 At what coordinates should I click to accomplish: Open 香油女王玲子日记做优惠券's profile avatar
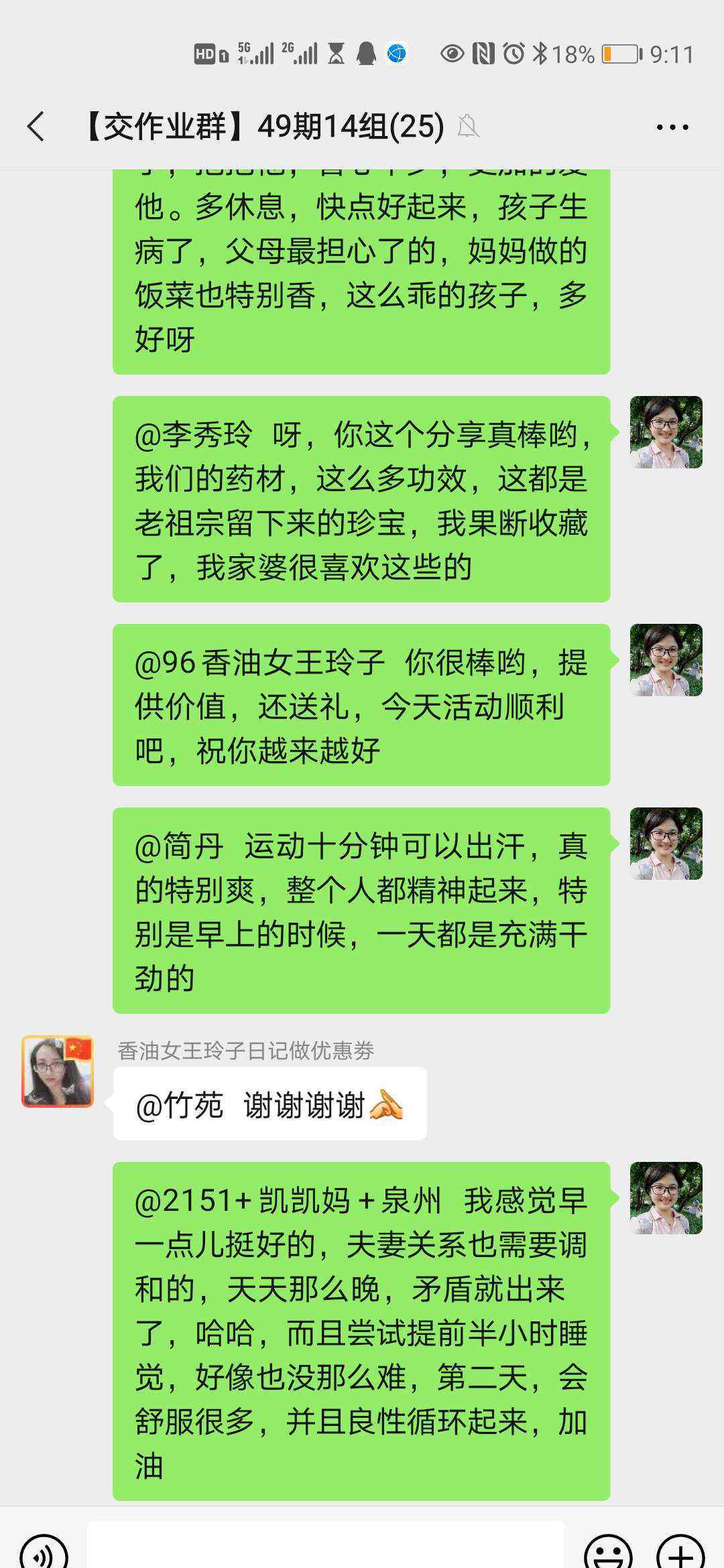(x=58, y=1071)
